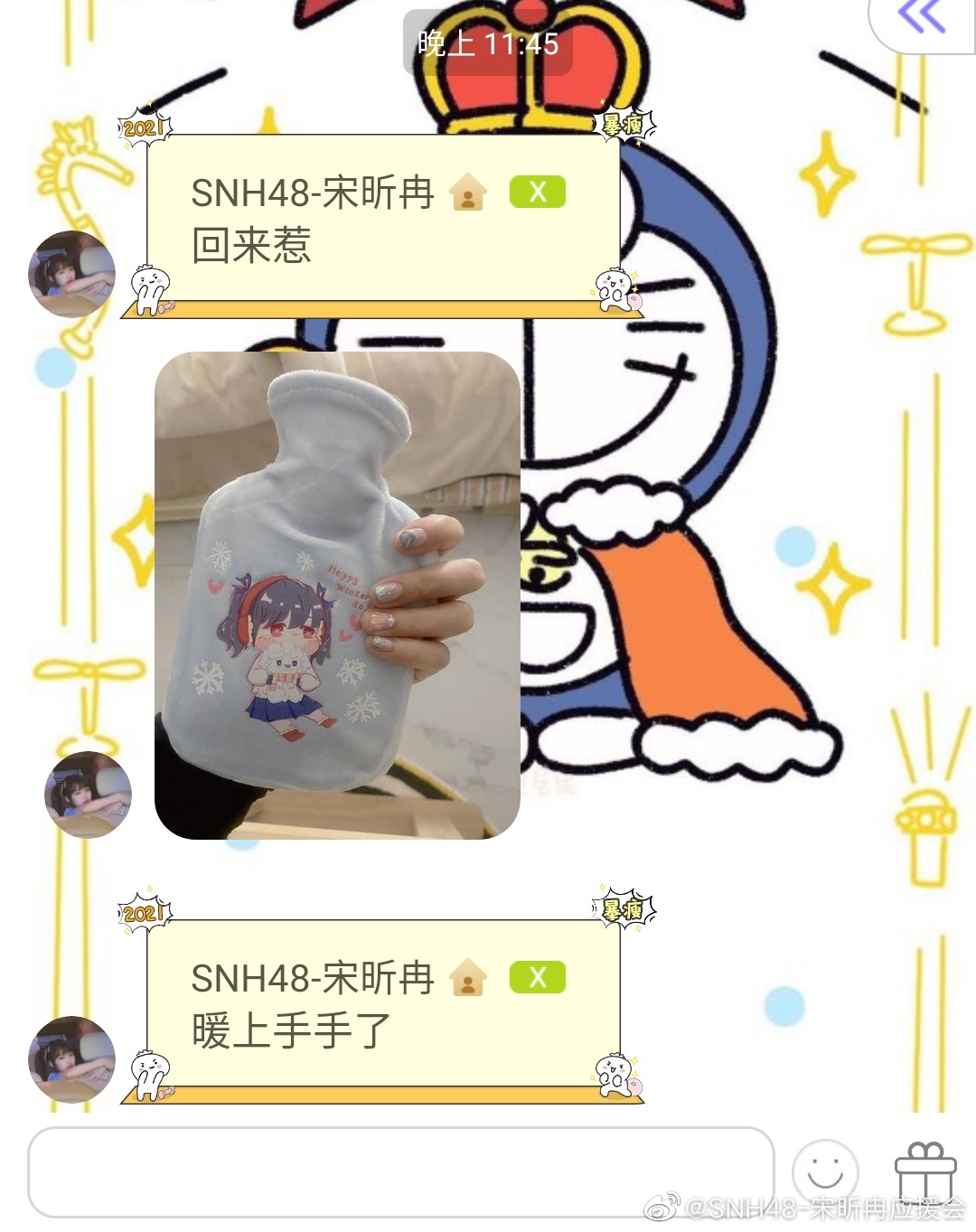Viewport: 976px width, 1232px height.
Task: Open avatar beside the photo message
Action: click(x=88, y=795)
